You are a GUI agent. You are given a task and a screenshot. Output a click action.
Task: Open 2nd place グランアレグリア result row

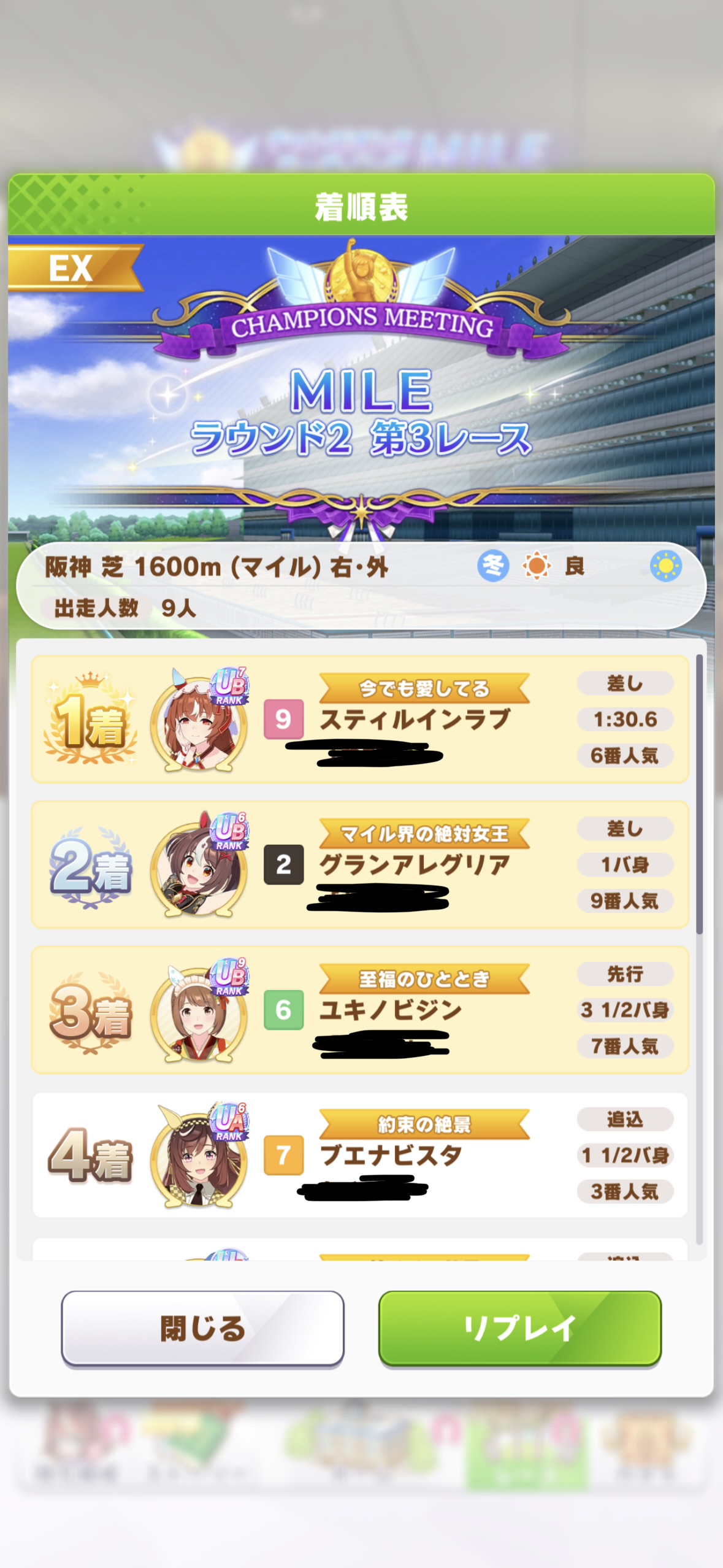pos(360,864)
